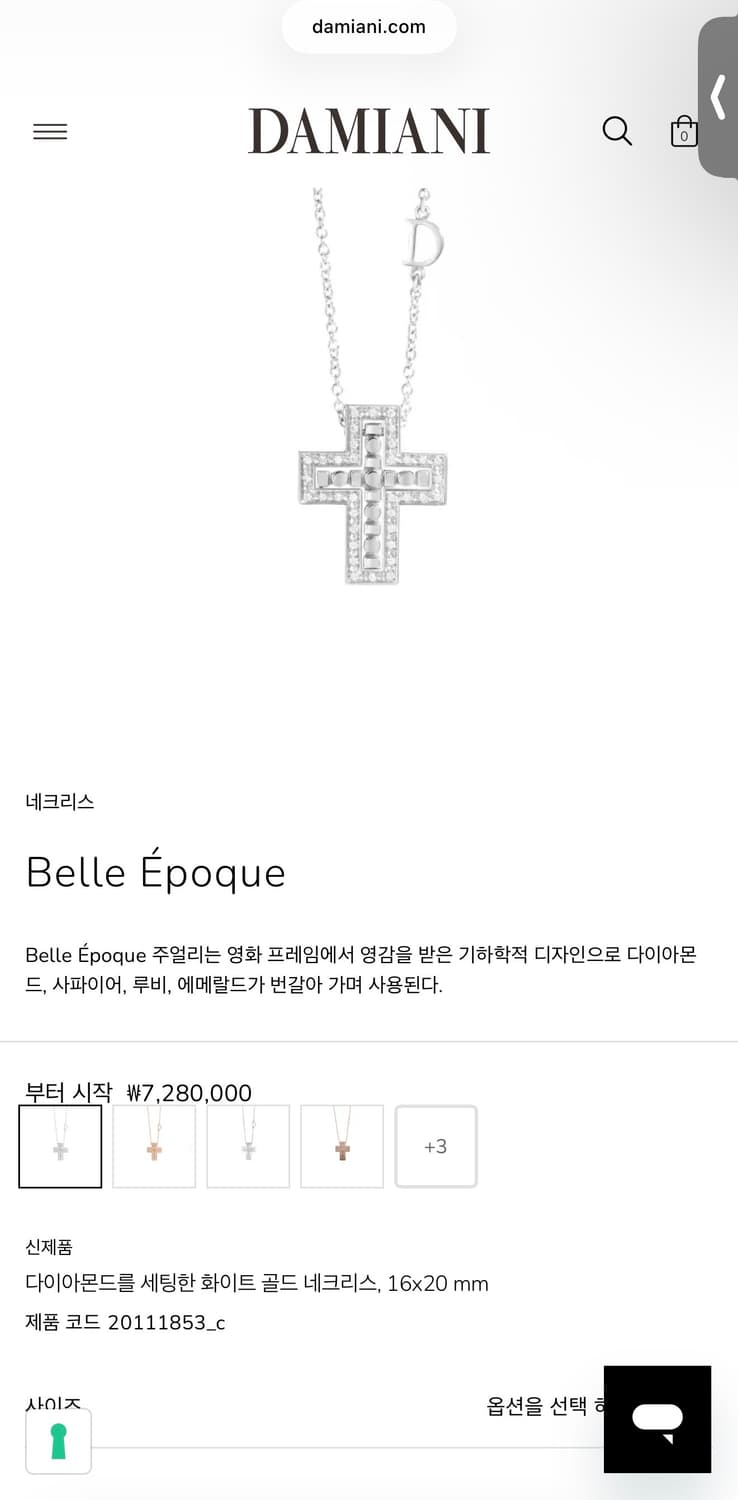
Task: Click the keyhole privacy icon
Action: pos(58,1440)
